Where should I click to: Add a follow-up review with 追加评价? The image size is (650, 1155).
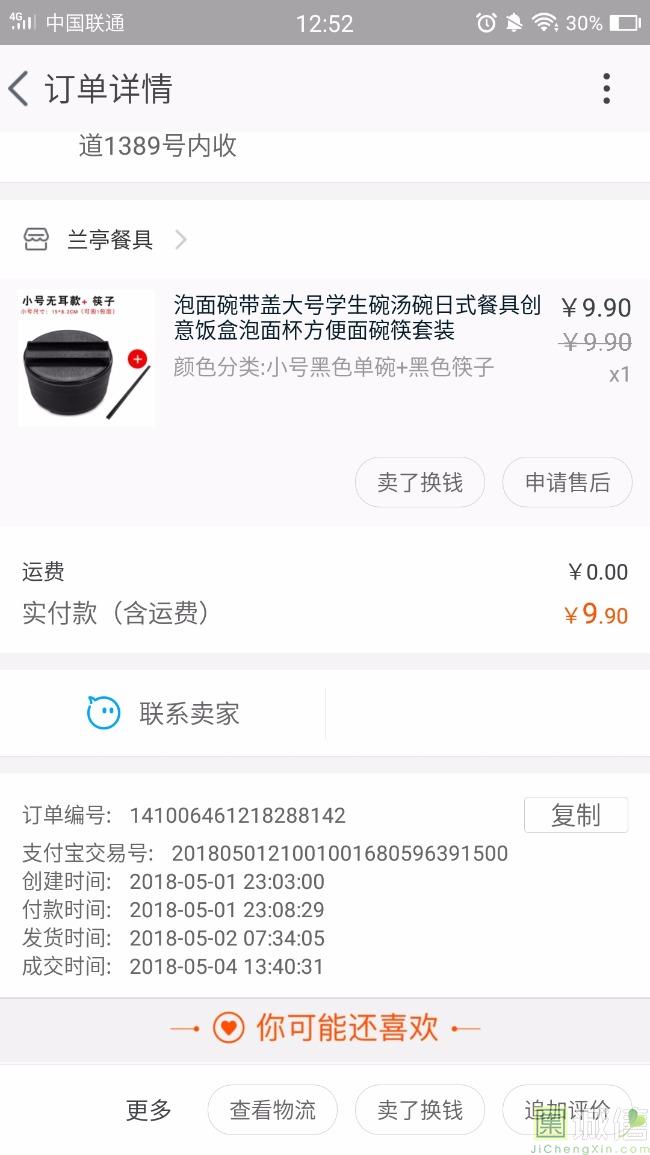pyautogui.click(x=566, y=1110)
